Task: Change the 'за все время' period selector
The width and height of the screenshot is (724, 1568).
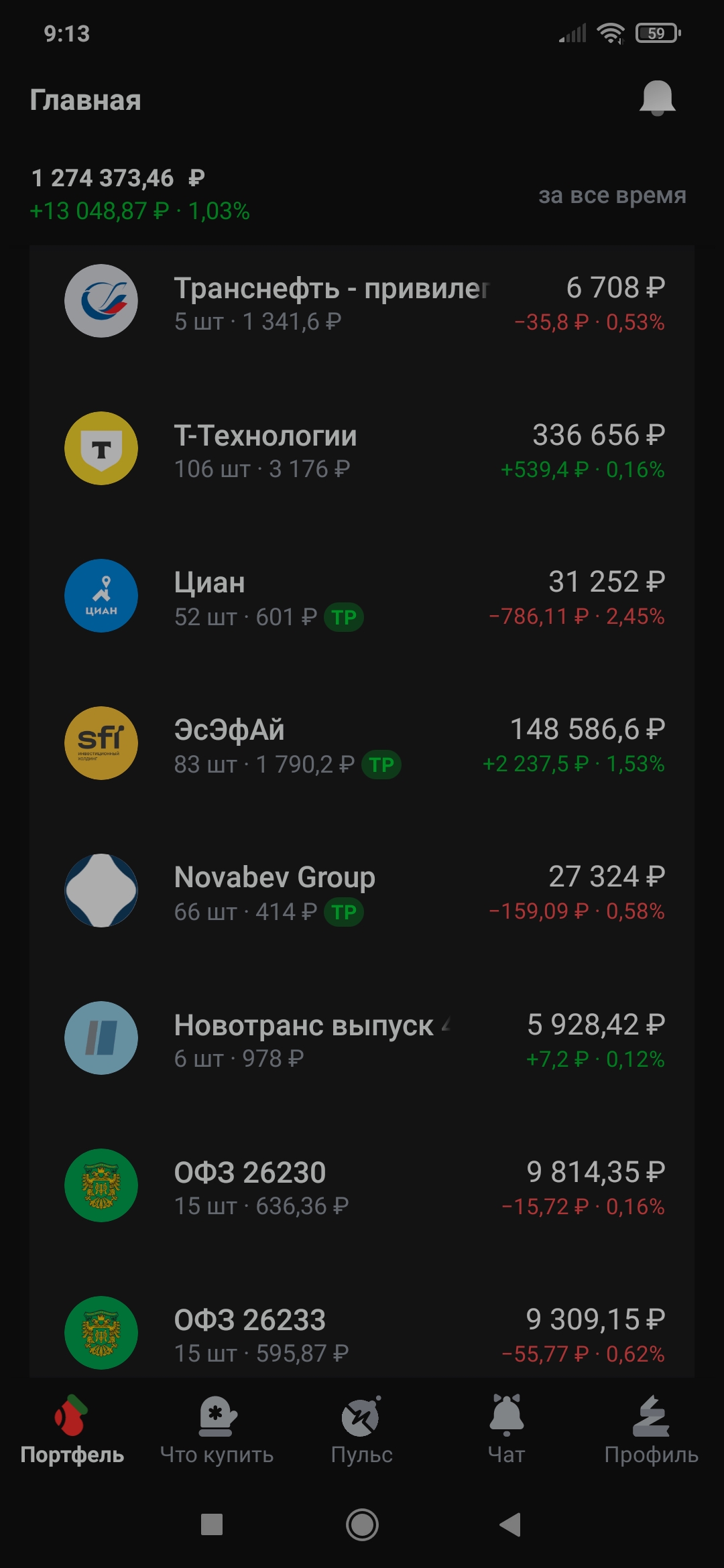Action: tap(612, 195)
